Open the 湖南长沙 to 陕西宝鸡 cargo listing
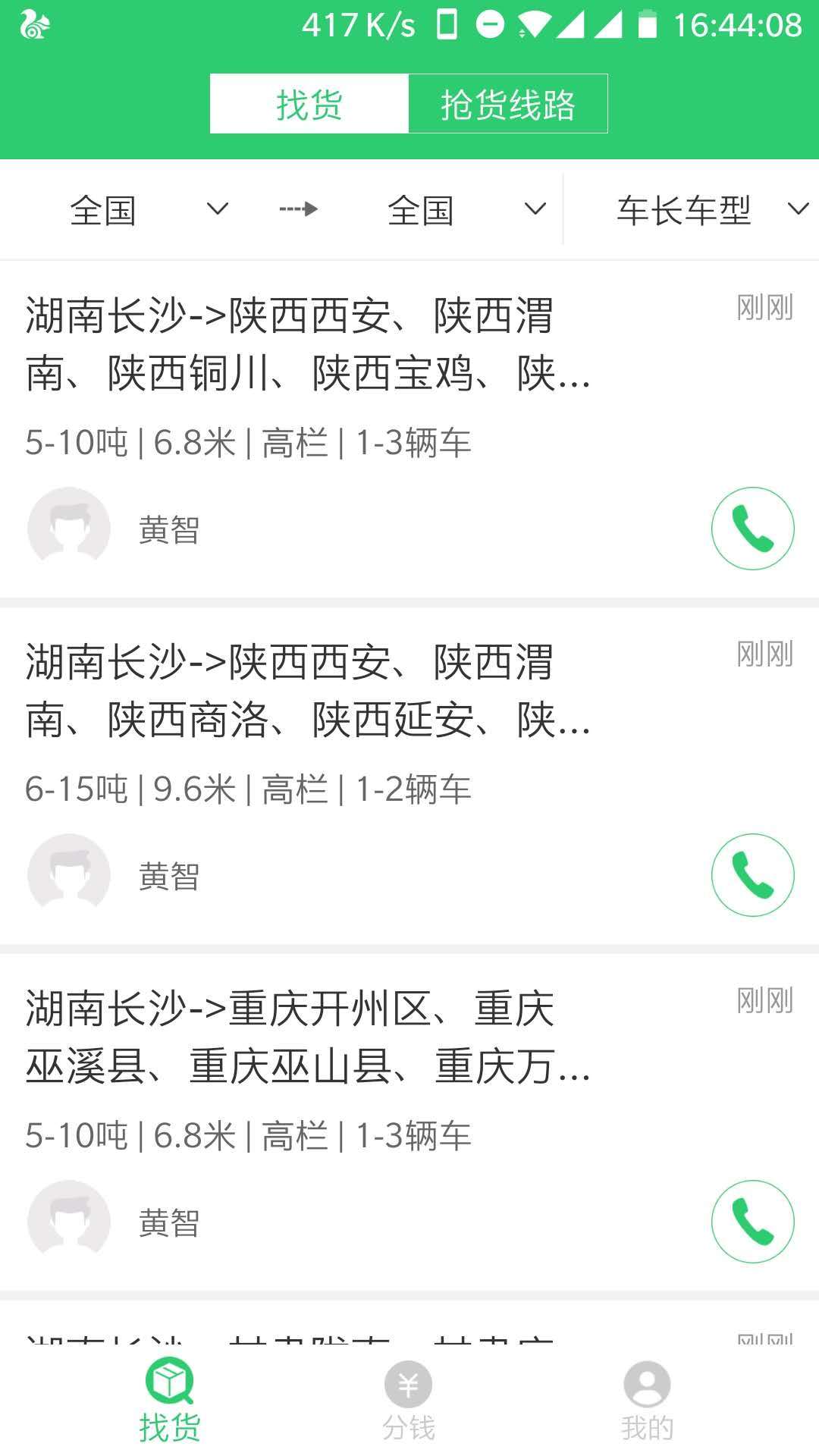The height and width of the screenshot is (1456, 819). coord(307,345)
